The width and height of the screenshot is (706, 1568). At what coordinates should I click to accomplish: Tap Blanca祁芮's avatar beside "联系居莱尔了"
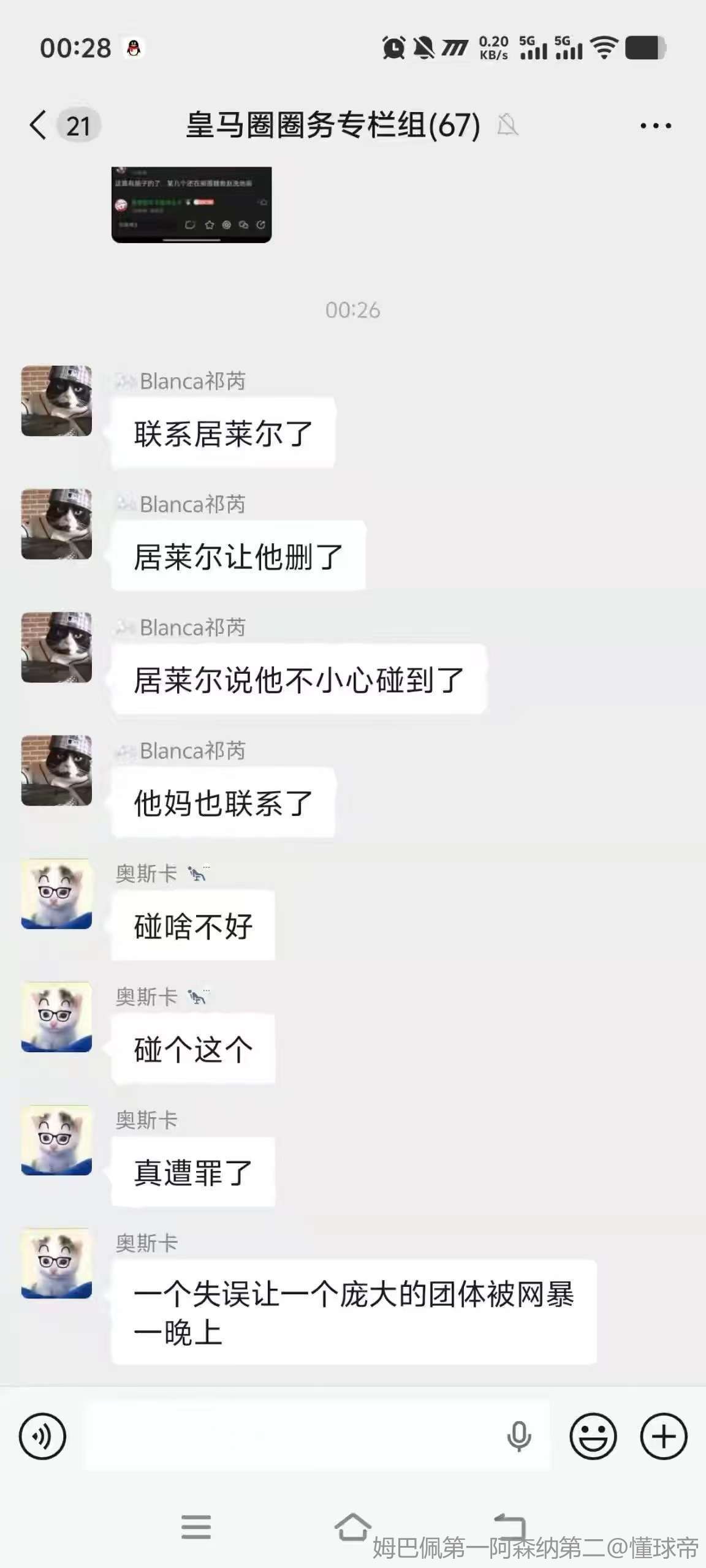tap(56, 401)
